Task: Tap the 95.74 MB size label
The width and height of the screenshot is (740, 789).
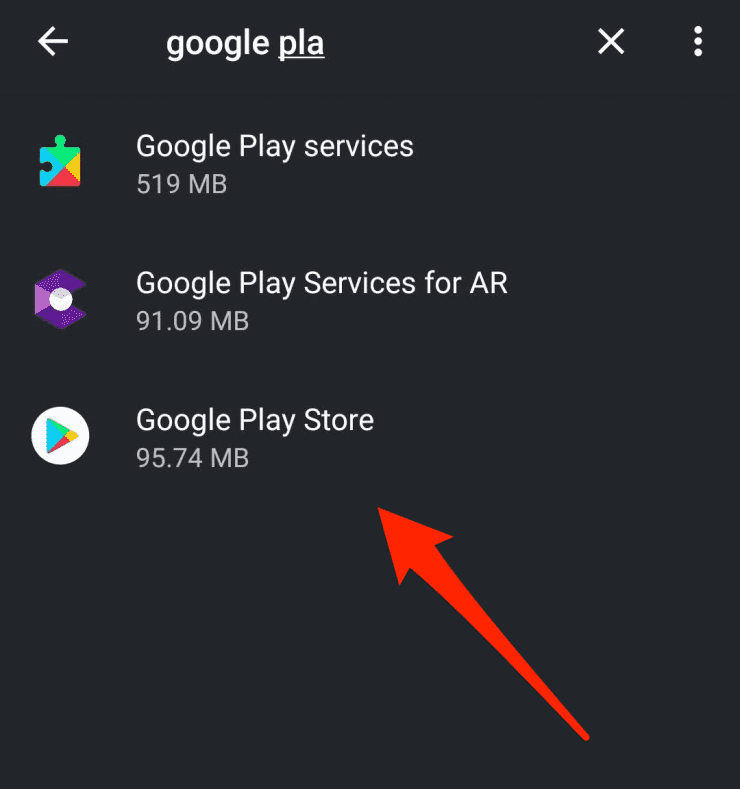Action: point(192,458)
